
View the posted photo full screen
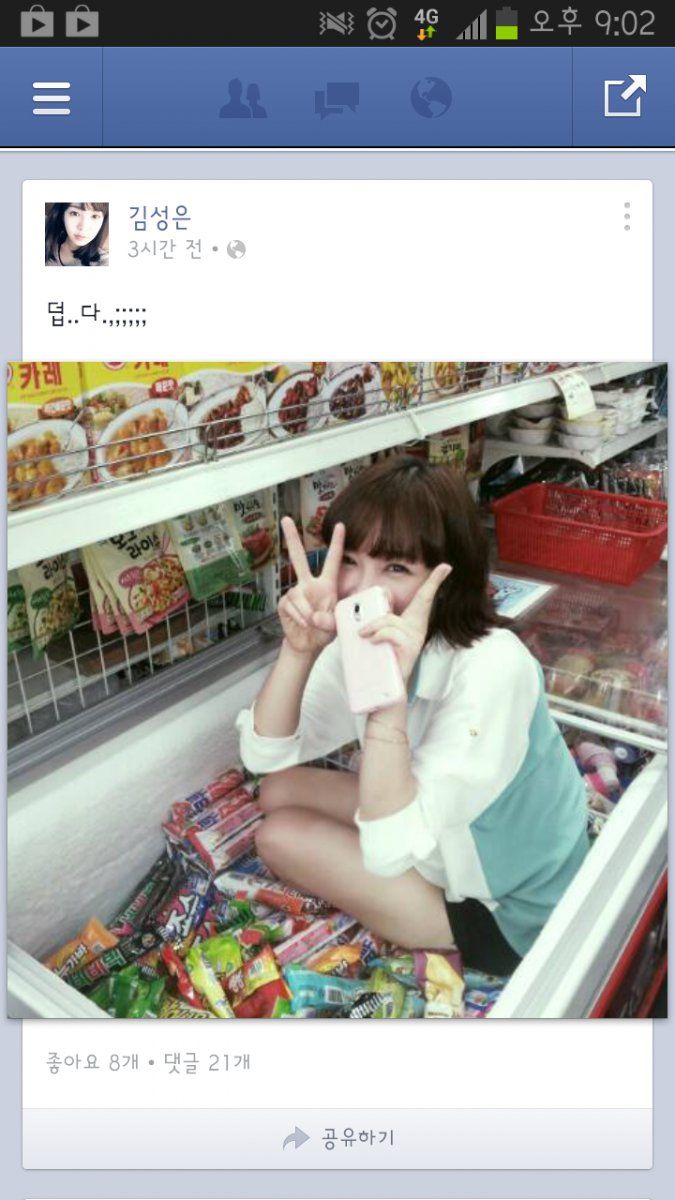coord(337,690)
